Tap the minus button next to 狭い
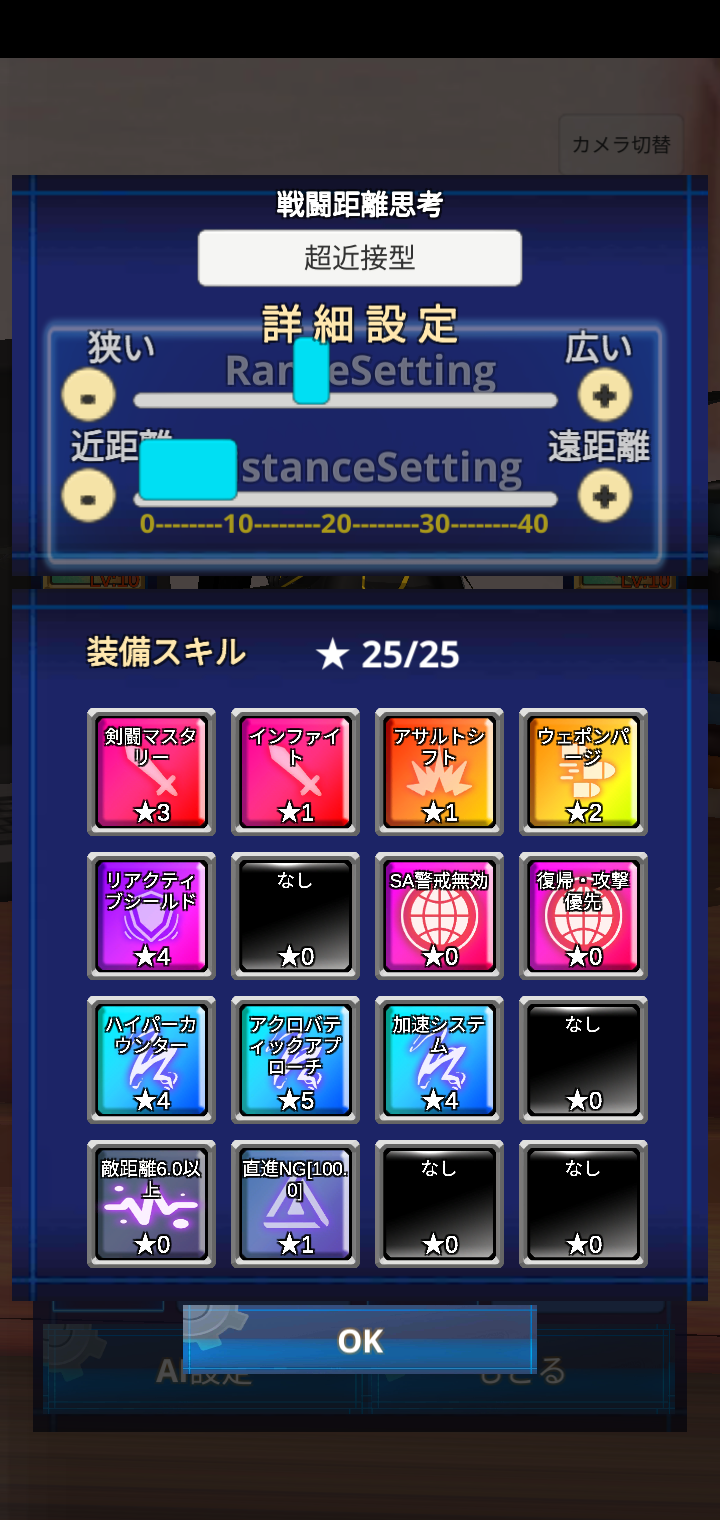This screenshot has width=720, height=1520. point(88,395)
